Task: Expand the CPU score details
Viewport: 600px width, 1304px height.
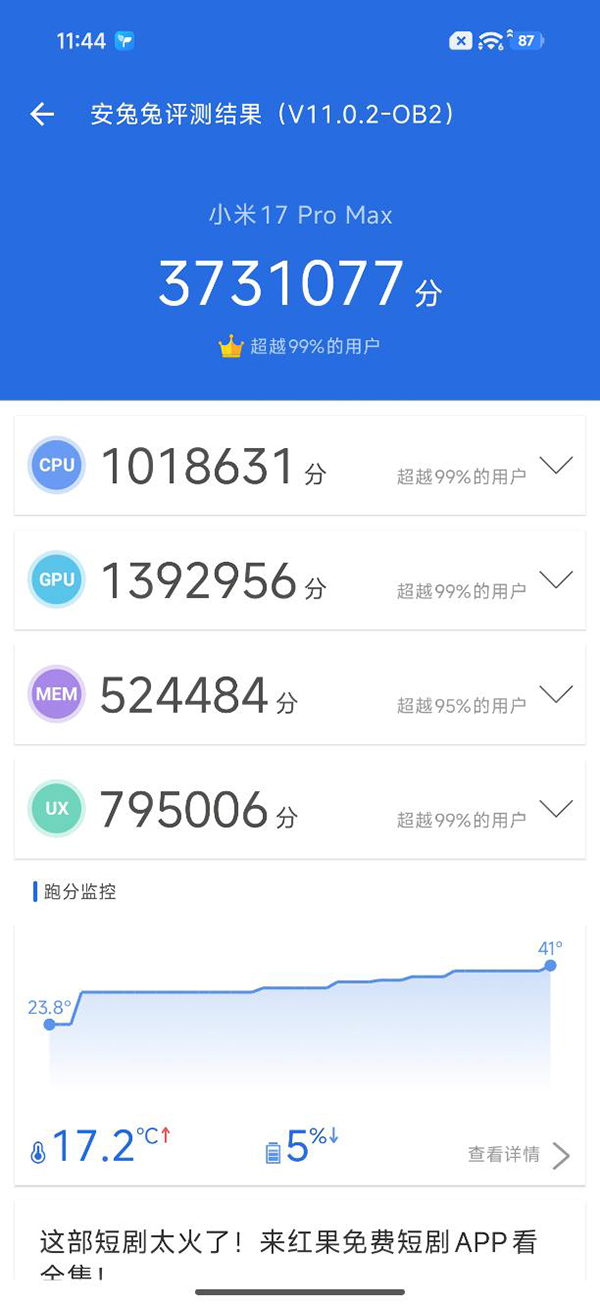Action: tap(555, 465)
